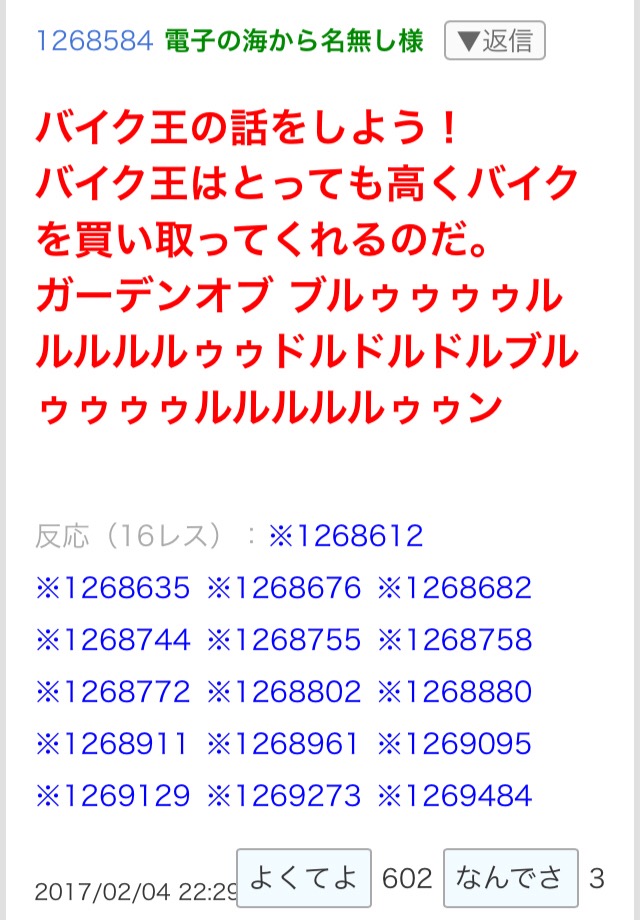Jump to reply ※1268612
This screenshot has height=920, width=640.
point(346,536)
